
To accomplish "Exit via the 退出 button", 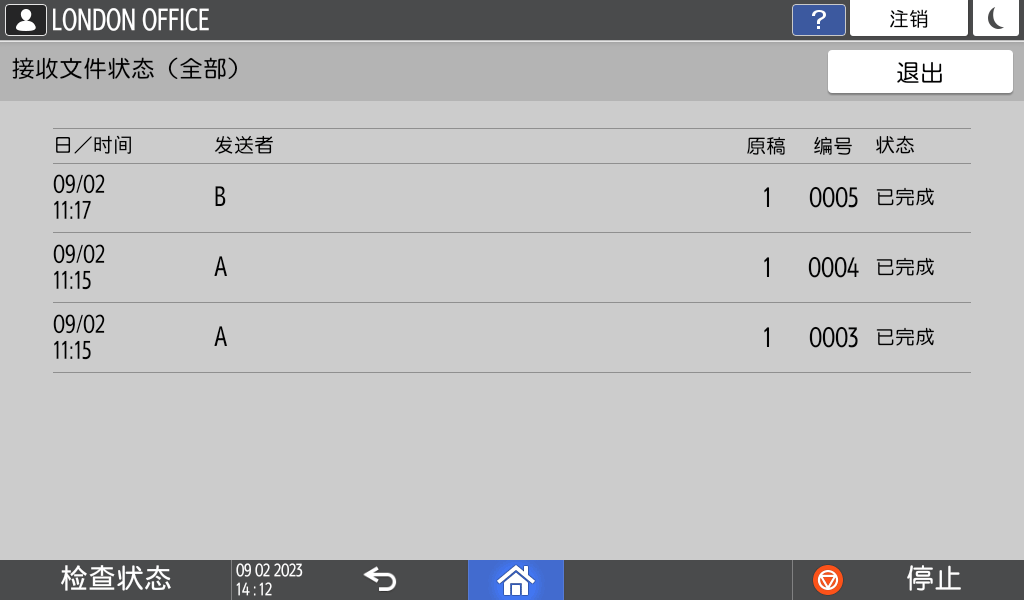I will pos(920,72).
